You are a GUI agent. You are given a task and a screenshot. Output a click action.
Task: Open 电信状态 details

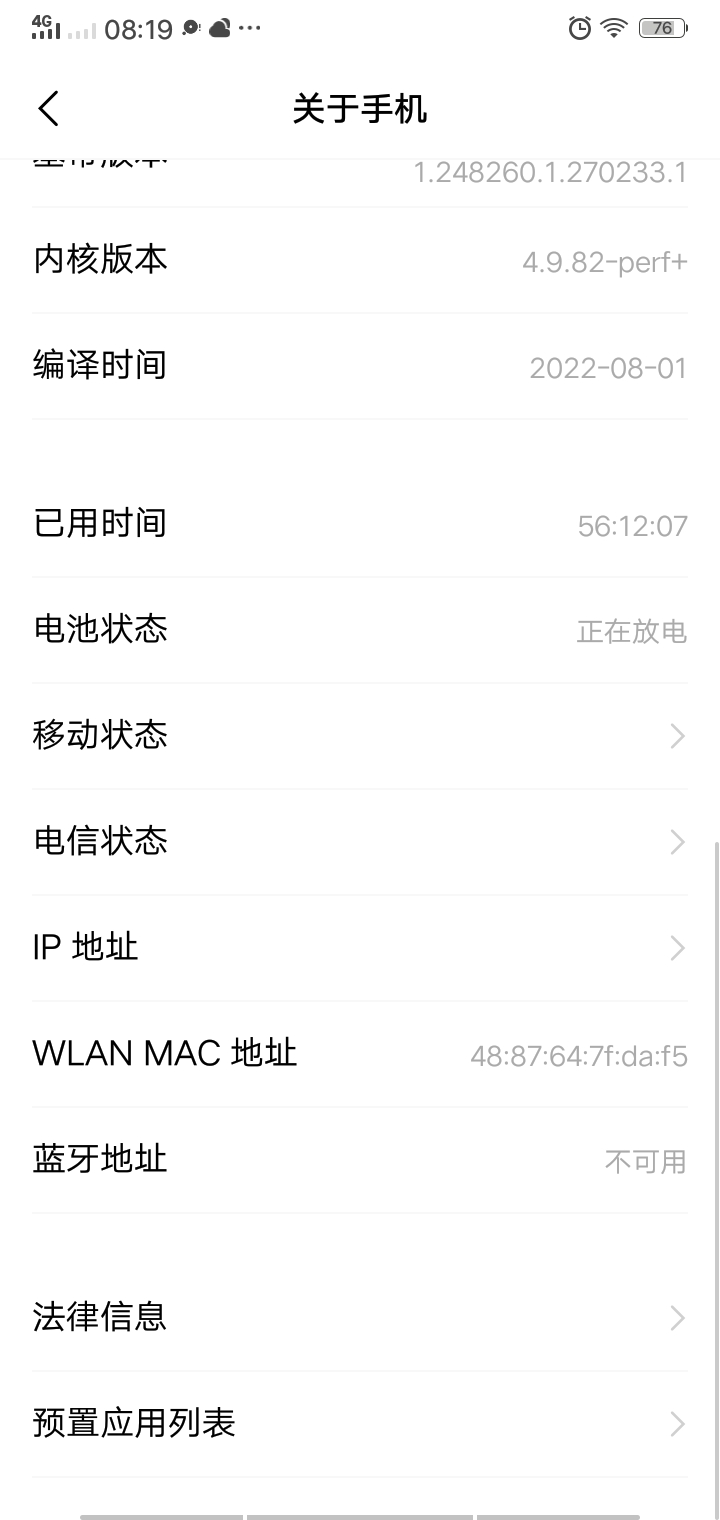(360, 842)
